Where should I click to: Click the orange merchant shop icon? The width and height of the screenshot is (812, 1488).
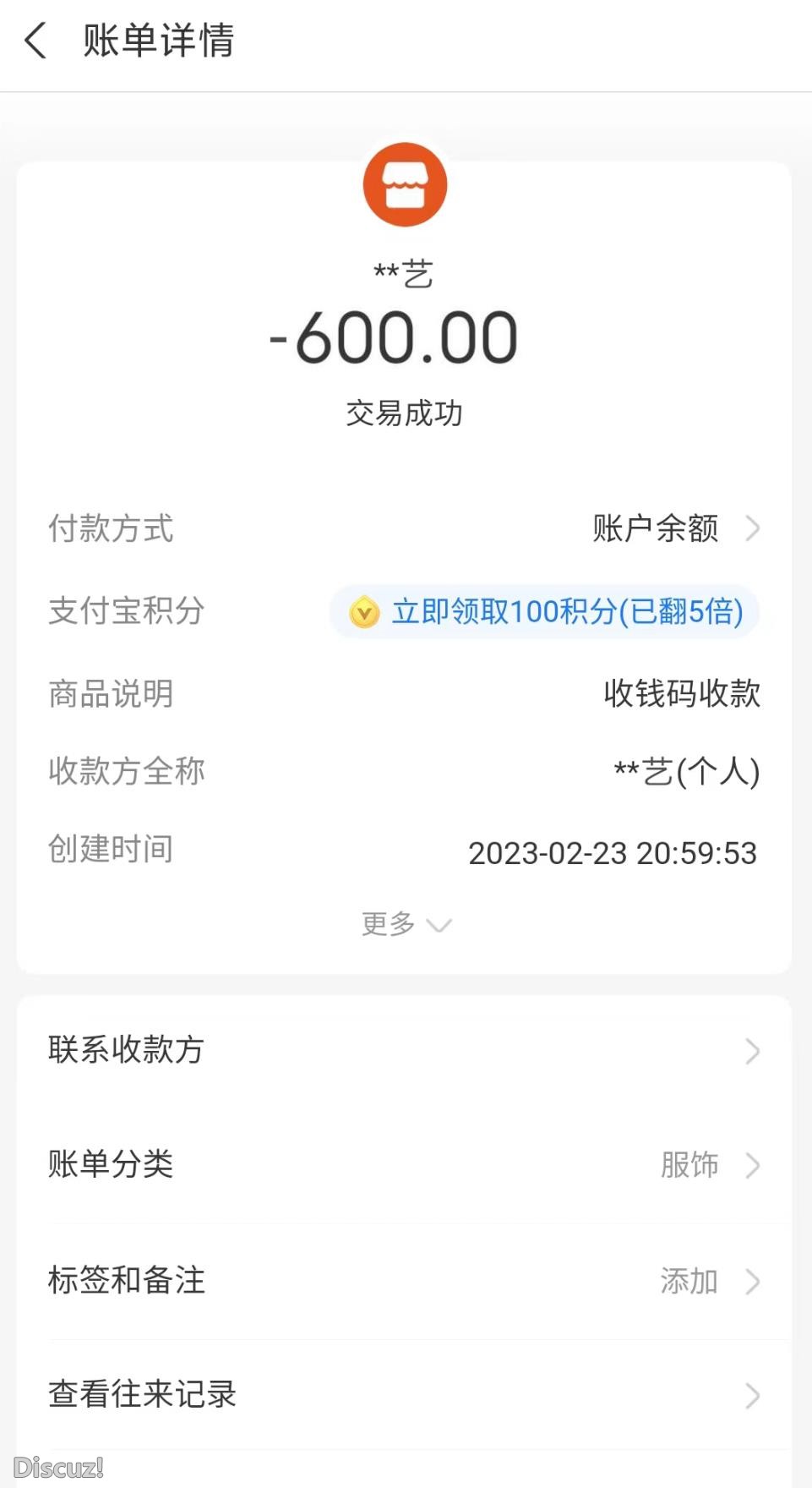click(406, 184)
